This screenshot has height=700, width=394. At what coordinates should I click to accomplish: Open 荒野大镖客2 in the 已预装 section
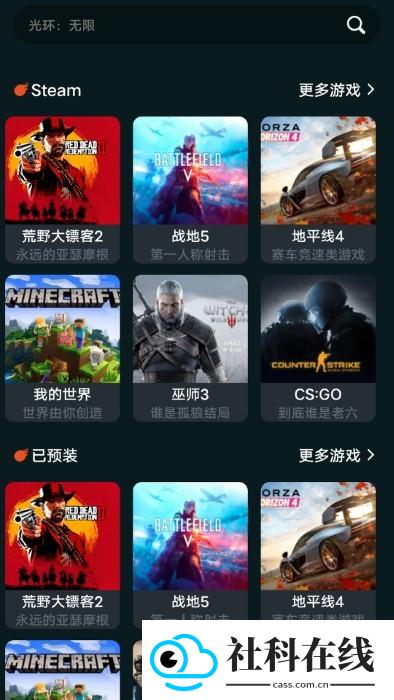(62, 555)
